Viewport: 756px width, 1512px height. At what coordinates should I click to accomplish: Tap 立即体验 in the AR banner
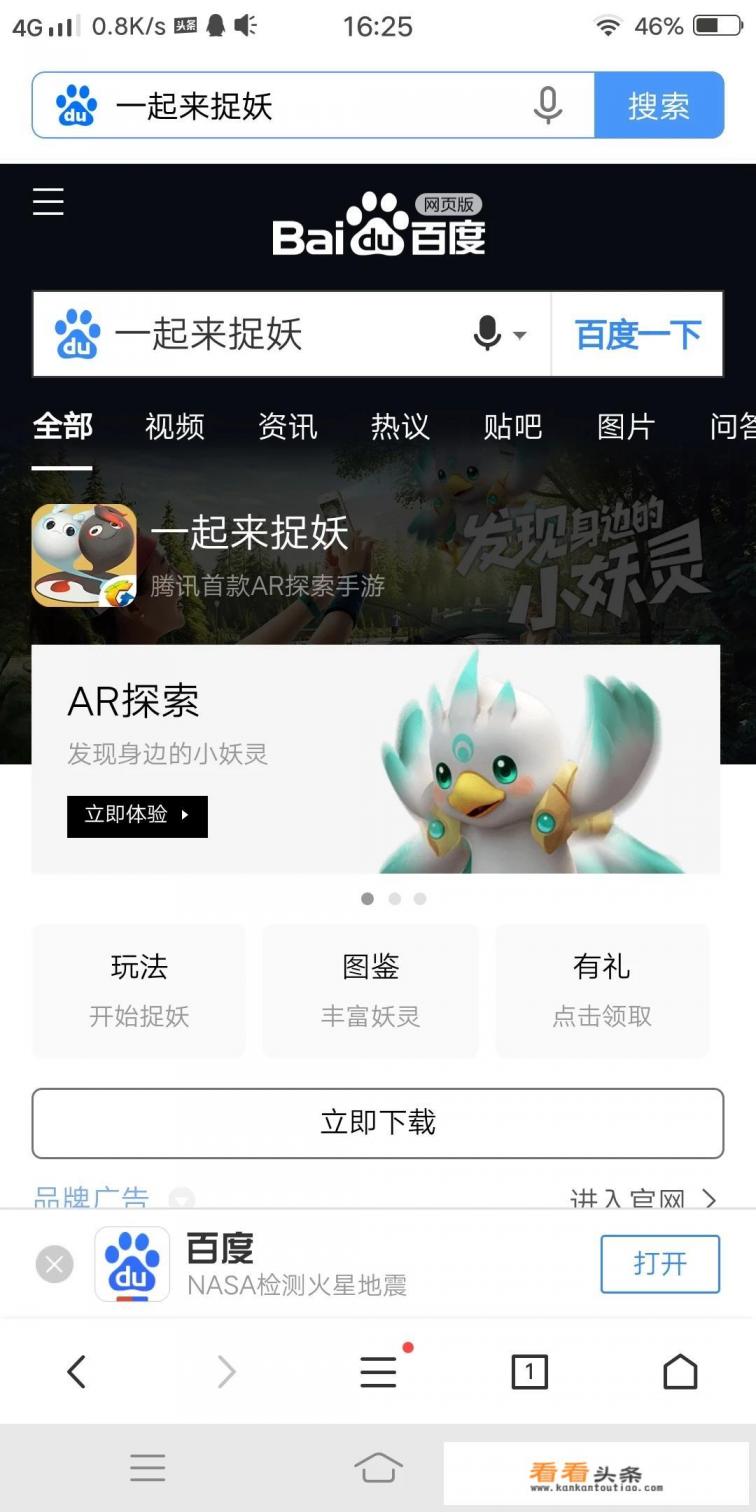[136, 816]
